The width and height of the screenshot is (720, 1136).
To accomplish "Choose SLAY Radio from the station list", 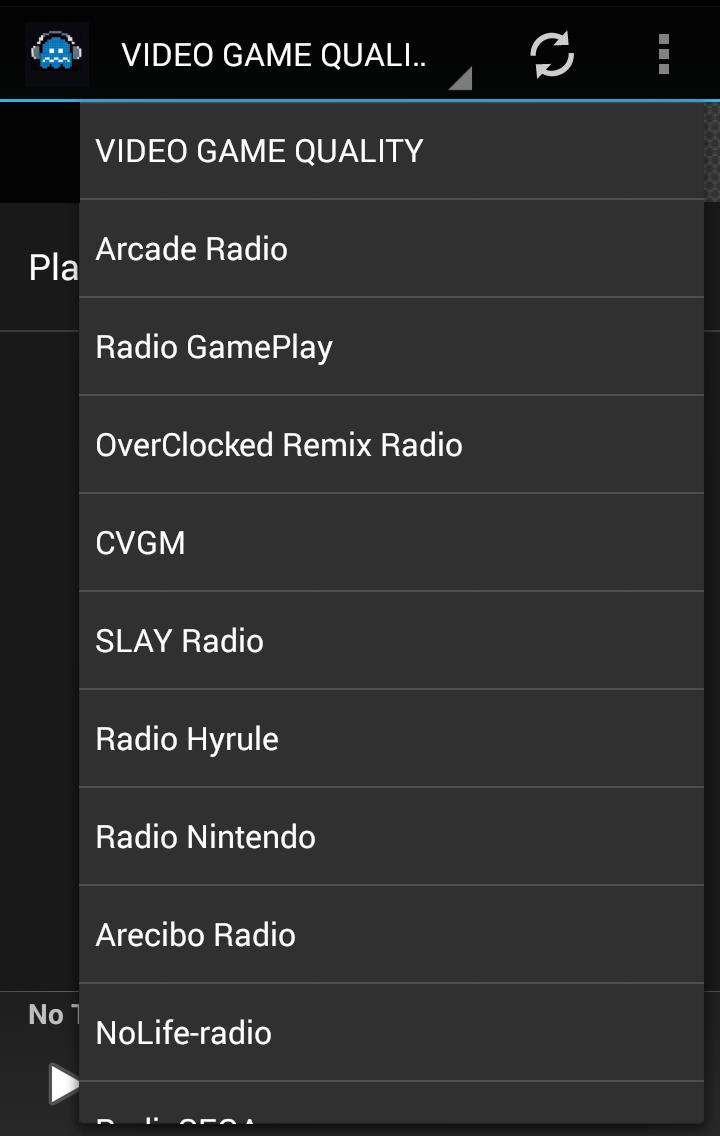I will (x=180, y=640).
